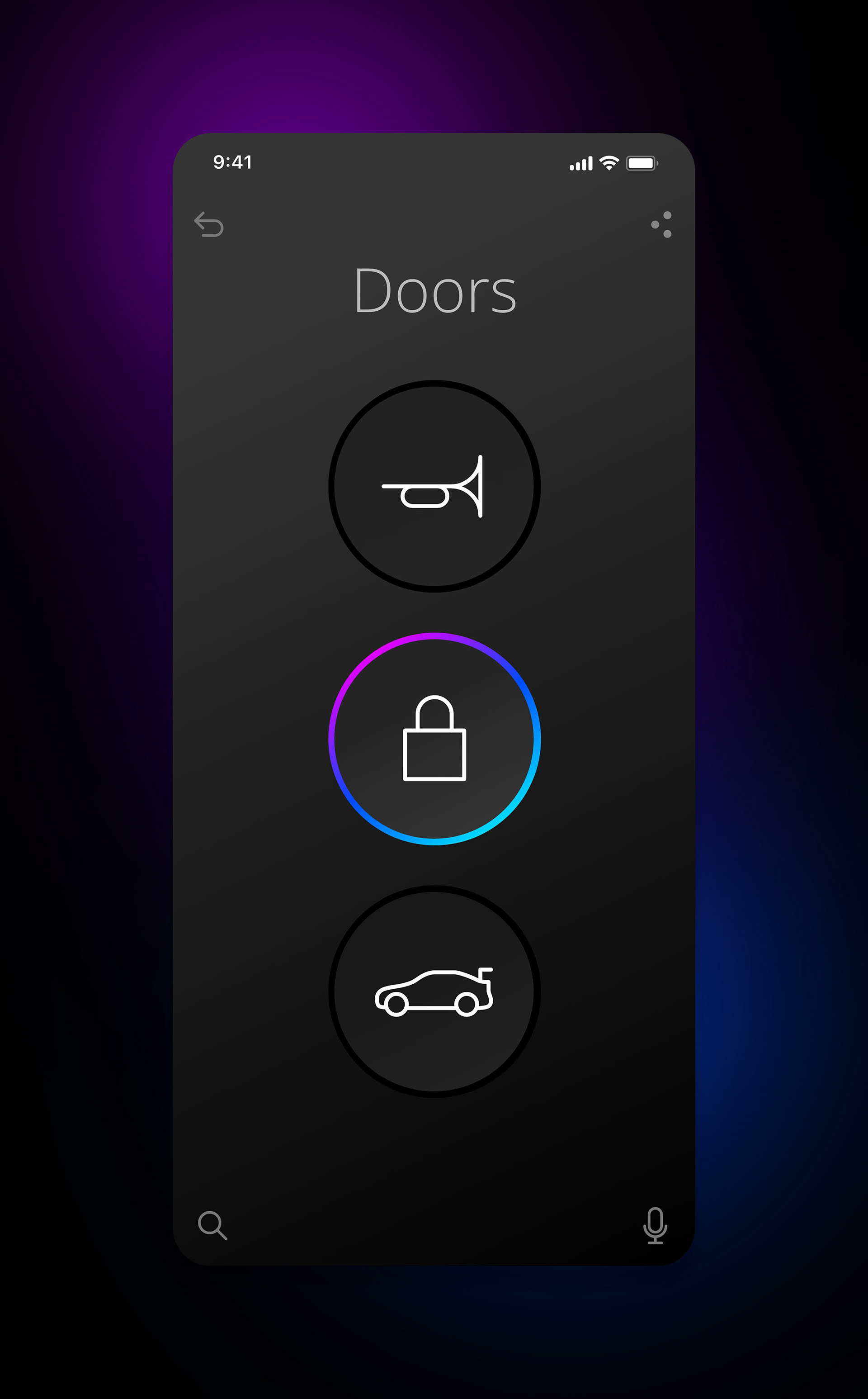Viewport: 868px width, 1399px height.
Task: Open the car trunk button
Action: 434,991
